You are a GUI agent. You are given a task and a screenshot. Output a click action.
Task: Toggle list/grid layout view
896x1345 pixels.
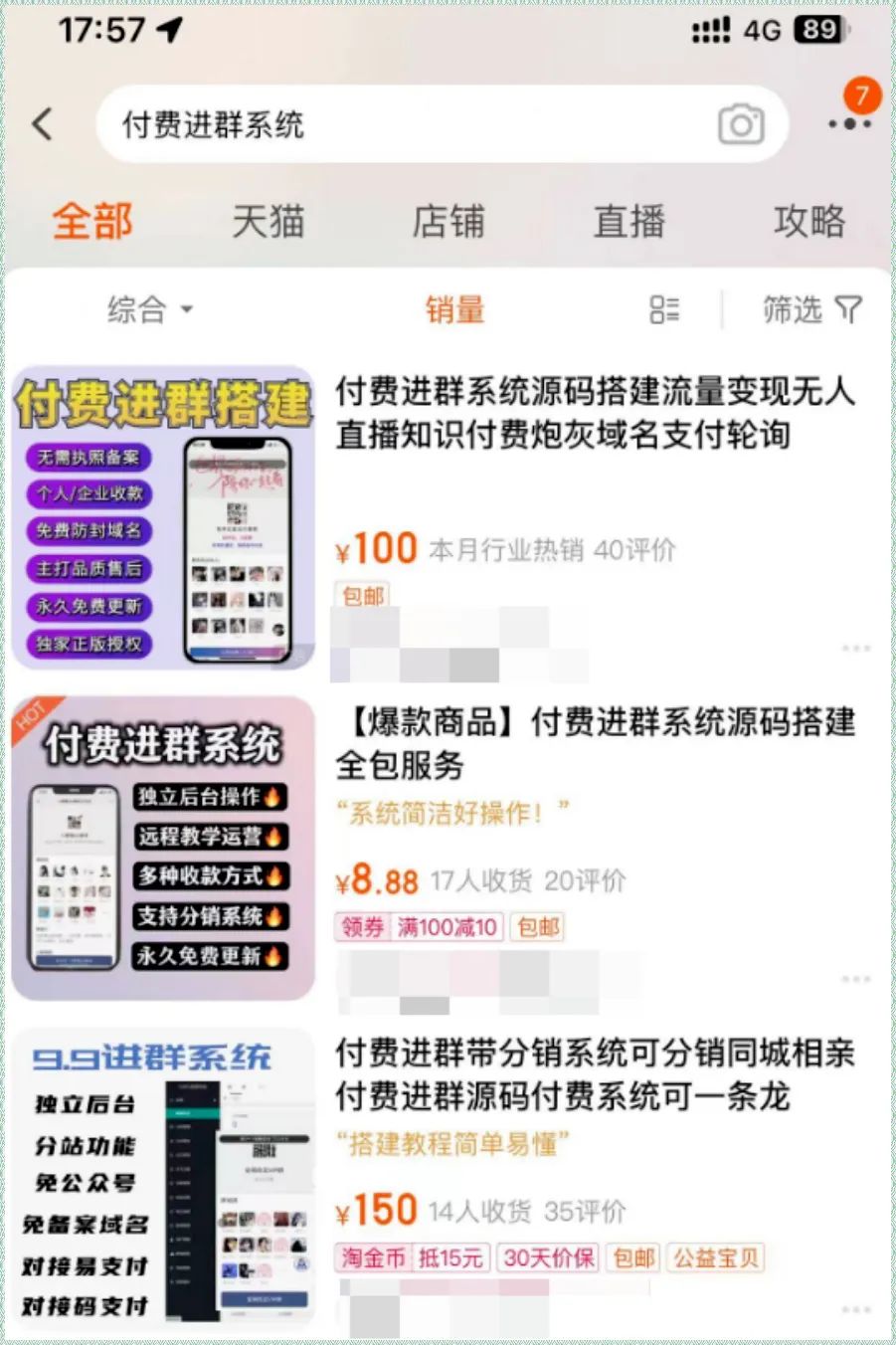click(664, 309)
